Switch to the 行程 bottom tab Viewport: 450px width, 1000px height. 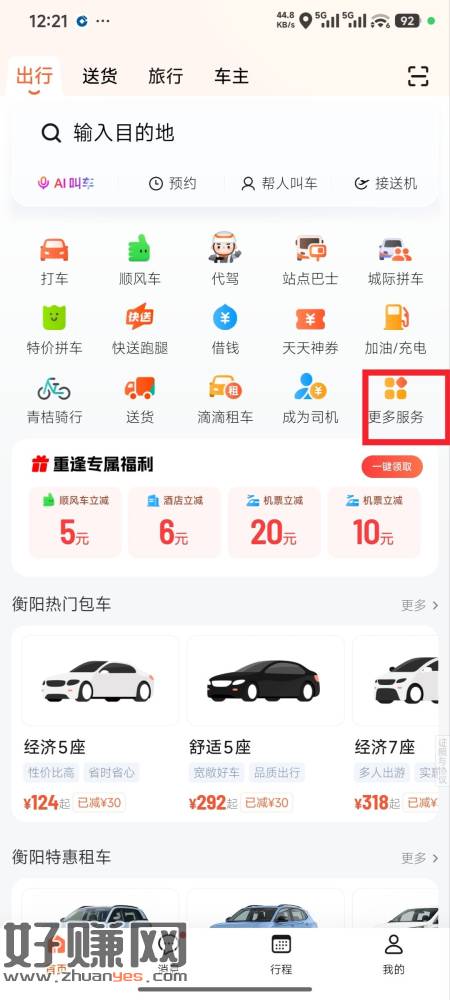(x=281, y=955)
